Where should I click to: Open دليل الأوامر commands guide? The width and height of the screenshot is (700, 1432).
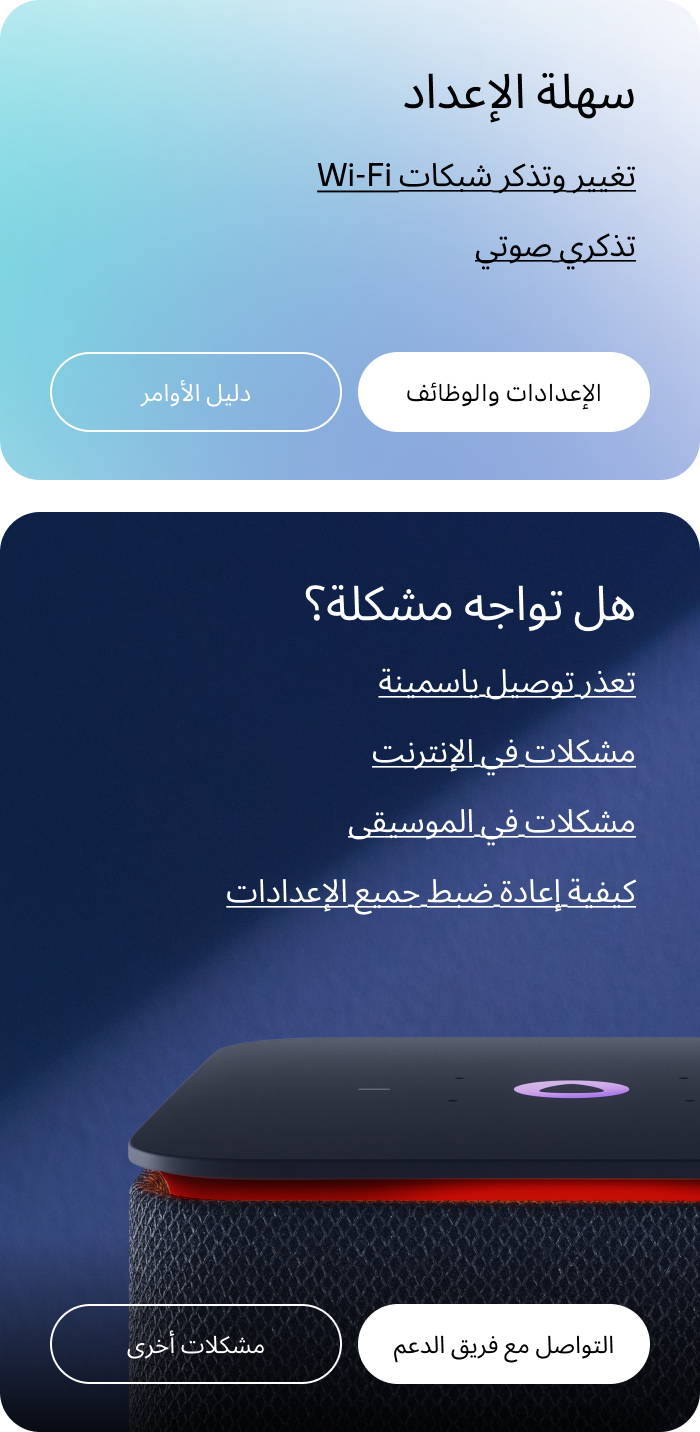[196, 392]
